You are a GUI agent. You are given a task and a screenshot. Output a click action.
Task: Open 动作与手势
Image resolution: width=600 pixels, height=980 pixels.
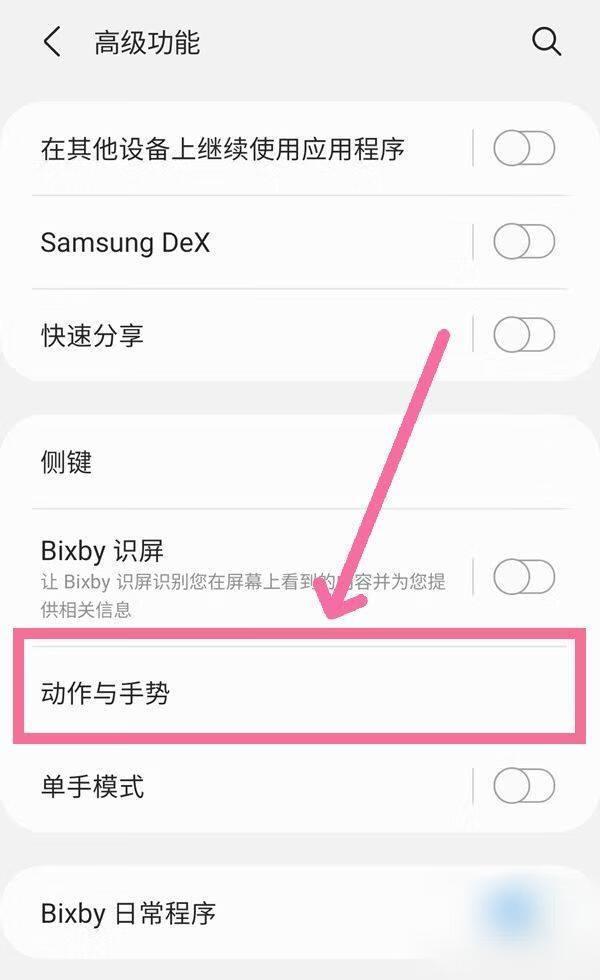click(x=300, y=692)
